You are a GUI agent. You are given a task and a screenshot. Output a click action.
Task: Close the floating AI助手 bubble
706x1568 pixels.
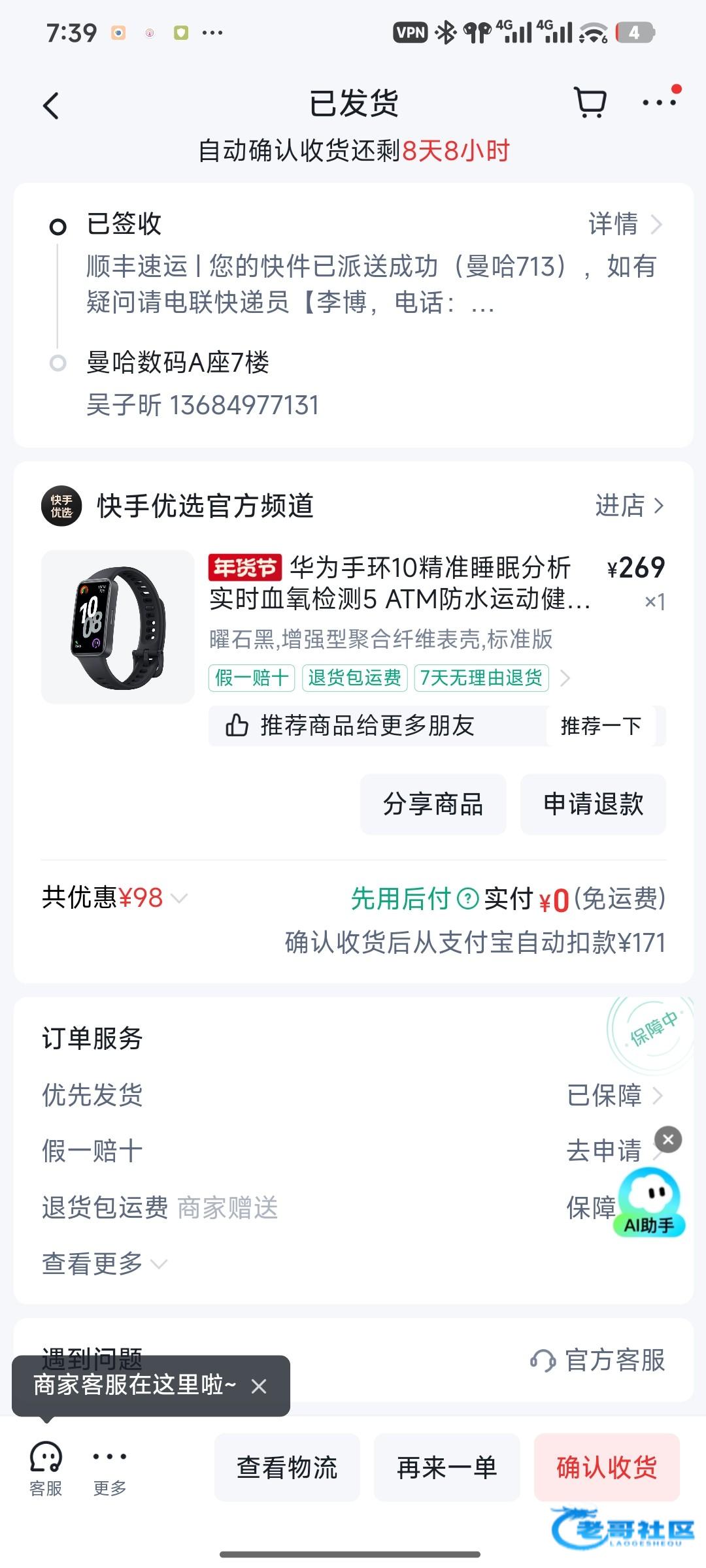(x=668, y=1140)
